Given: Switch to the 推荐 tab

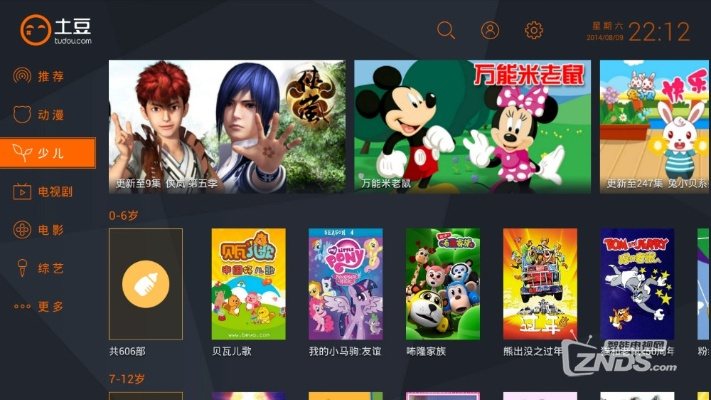Looking at the screenshot, I should pos(49,76).
